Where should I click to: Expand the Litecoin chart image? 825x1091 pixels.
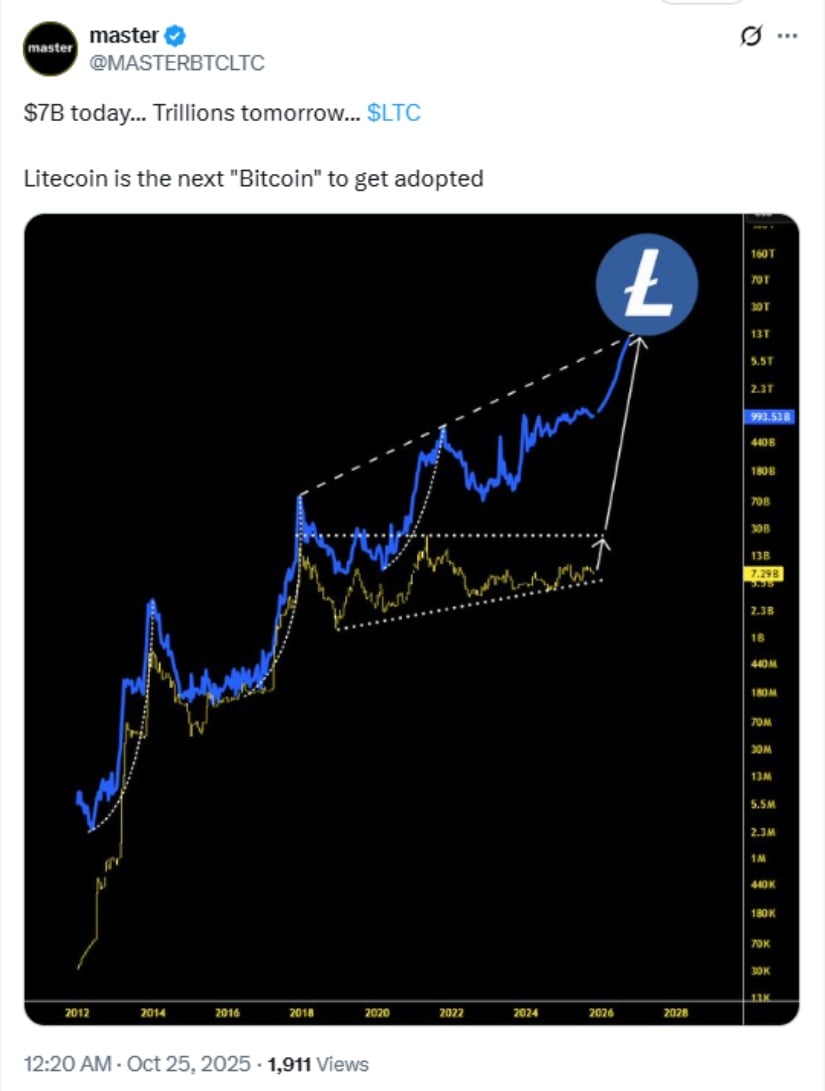point(411,620)
